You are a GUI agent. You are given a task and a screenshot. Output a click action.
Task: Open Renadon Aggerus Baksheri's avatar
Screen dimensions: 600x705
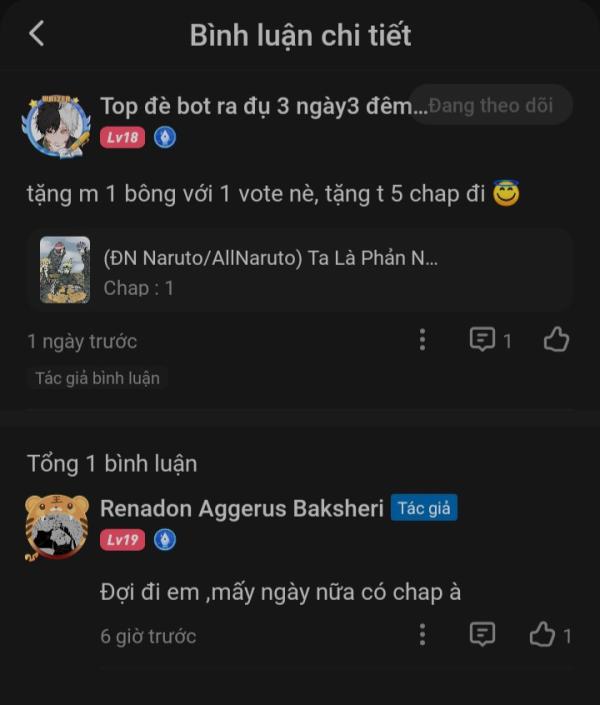tap(57, 524)
